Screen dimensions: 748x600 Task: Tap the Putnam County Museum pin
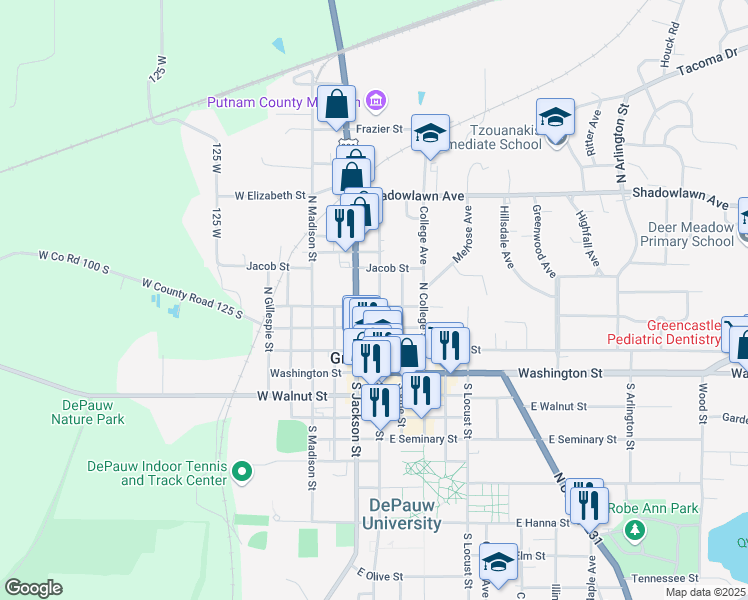point(376,101)
